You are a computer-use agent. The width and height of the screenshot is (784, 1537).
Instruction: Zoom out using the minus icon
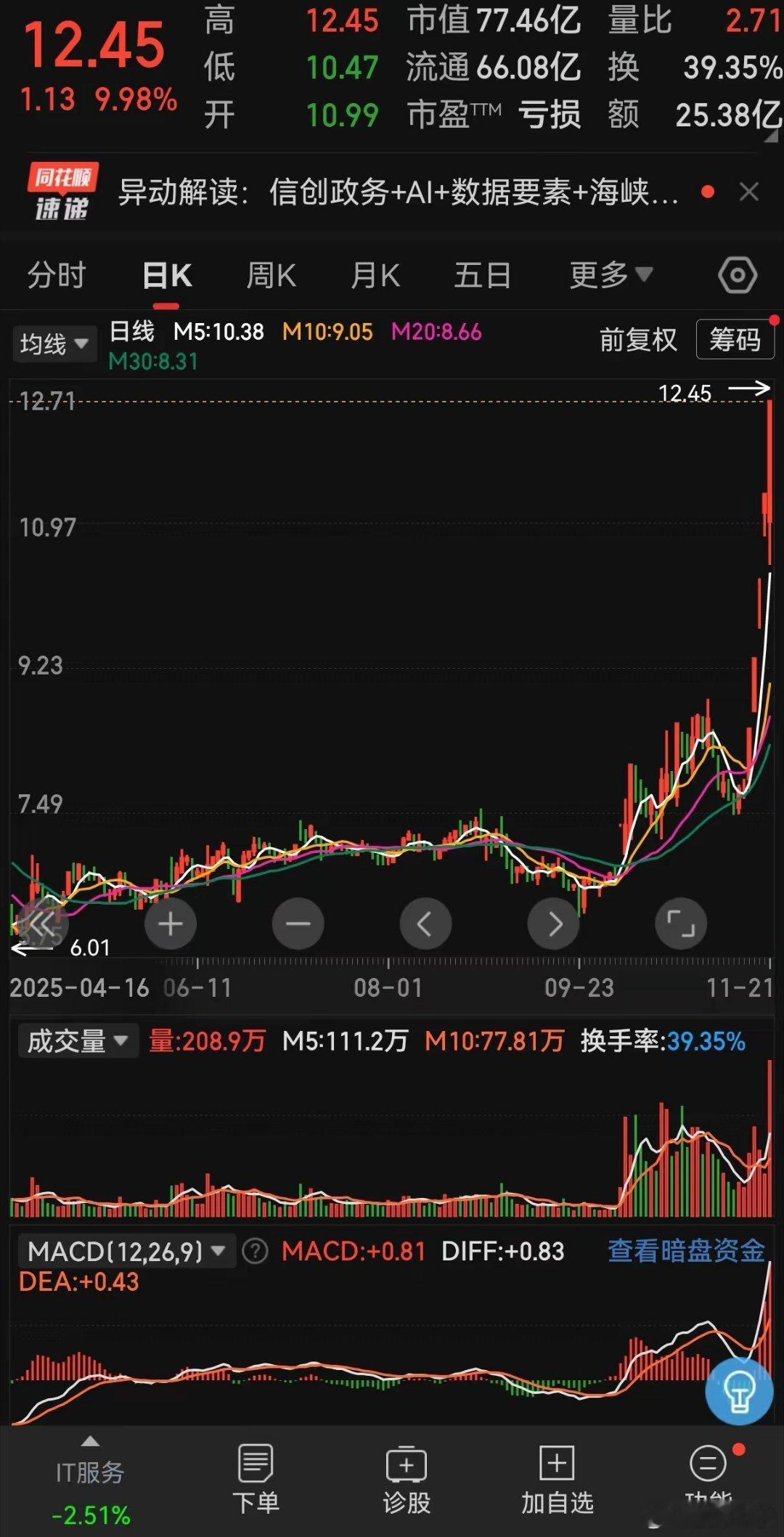pos(298,923)
